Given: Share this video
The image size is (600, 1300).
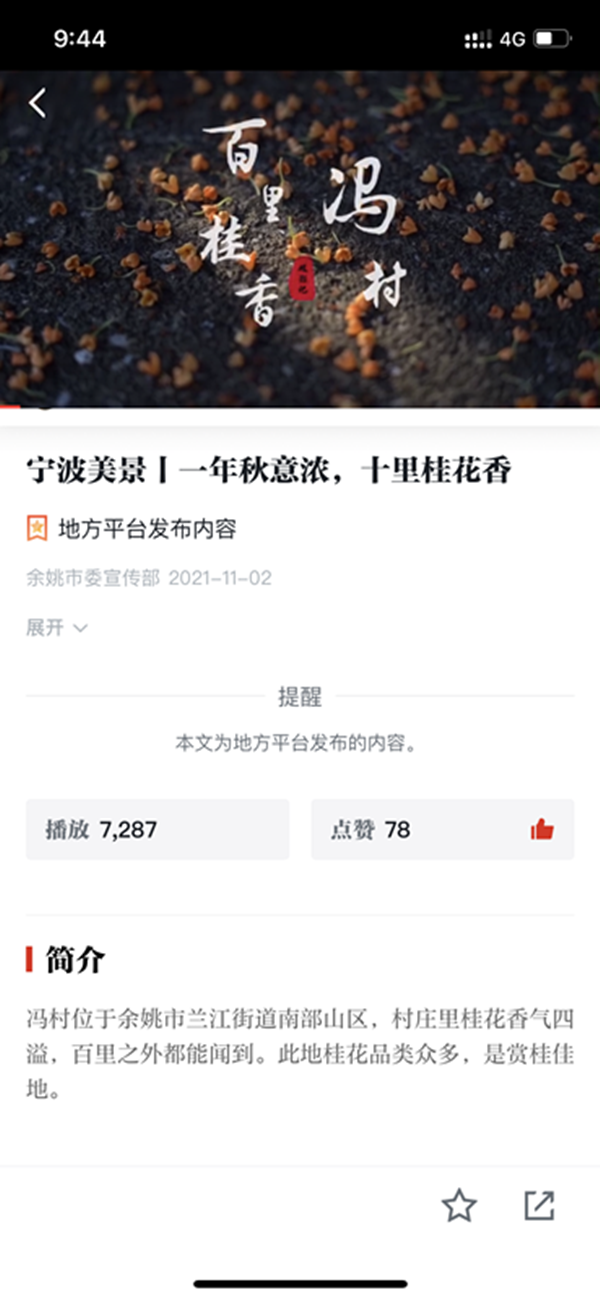Looking at the screenshot, I should (540, 1206).
